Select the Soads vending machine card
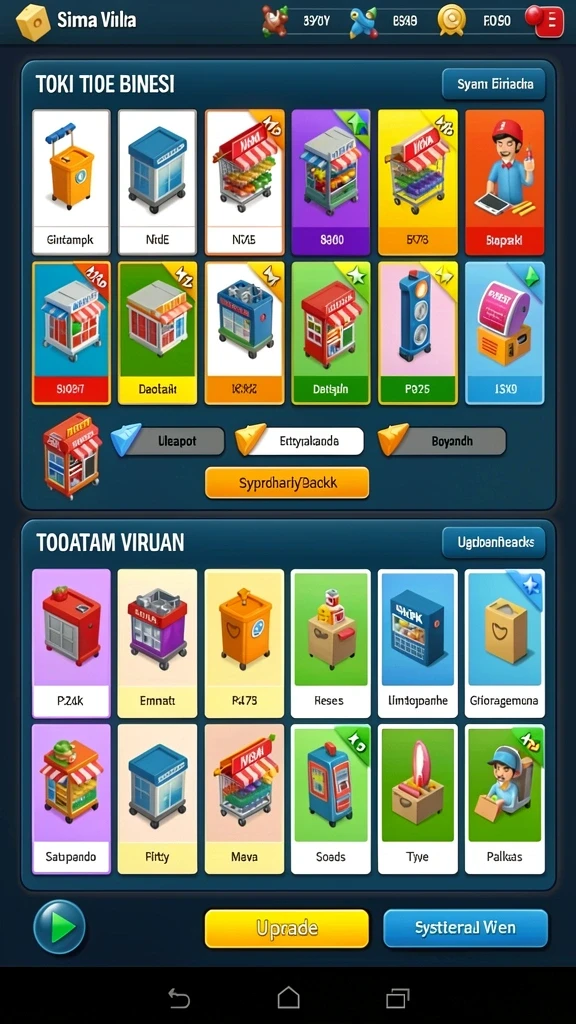The height and width of the screenshot is (1024, 576). pyautogui.click(x=330, y=799)
